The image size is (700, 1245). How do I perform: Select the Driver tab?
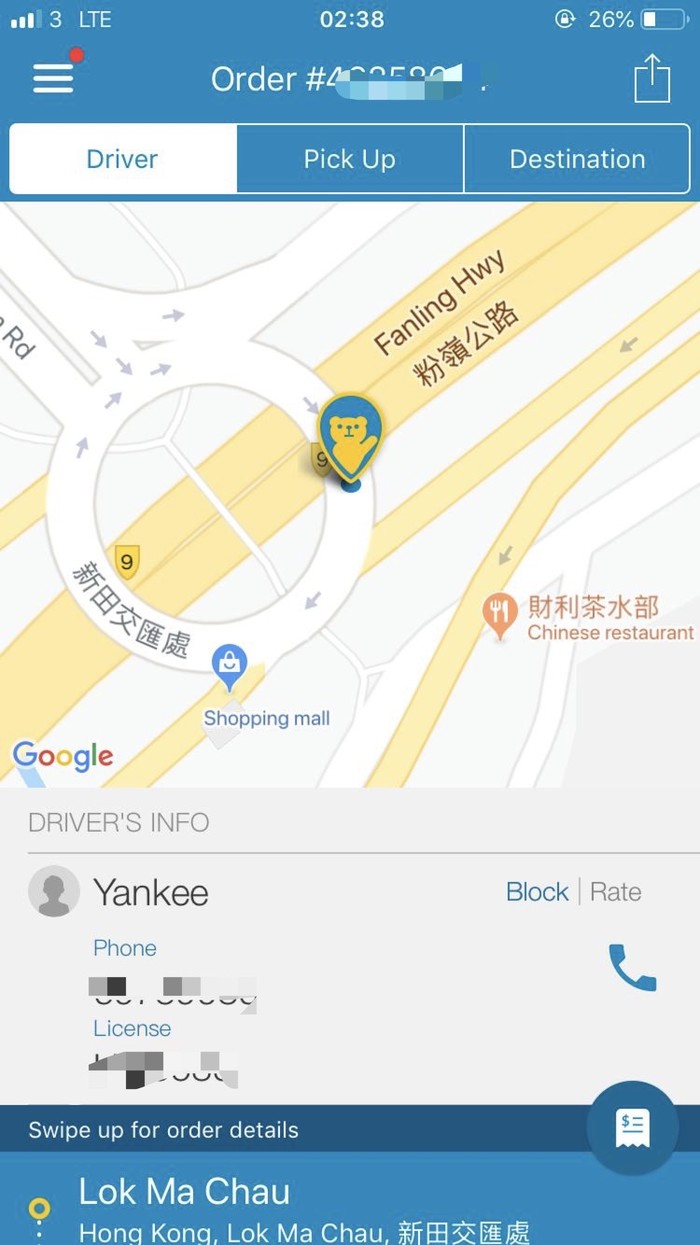pyautogui.click(x=123, y=159)
